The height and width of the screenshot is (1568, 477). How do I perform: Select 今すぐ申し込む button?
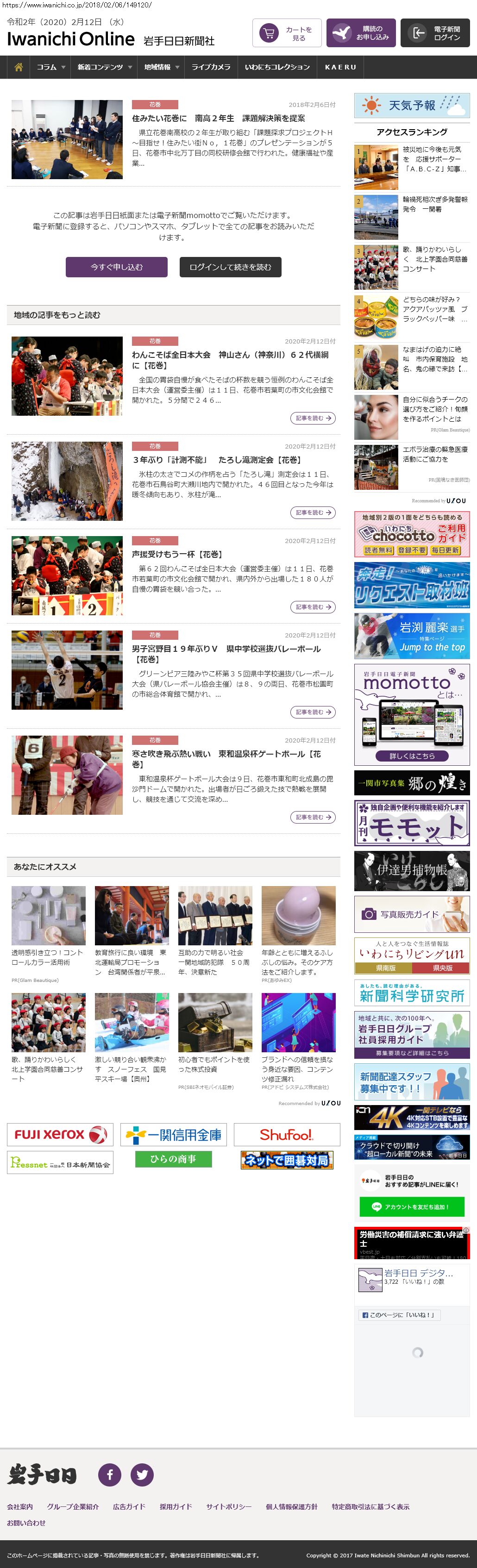116,267
